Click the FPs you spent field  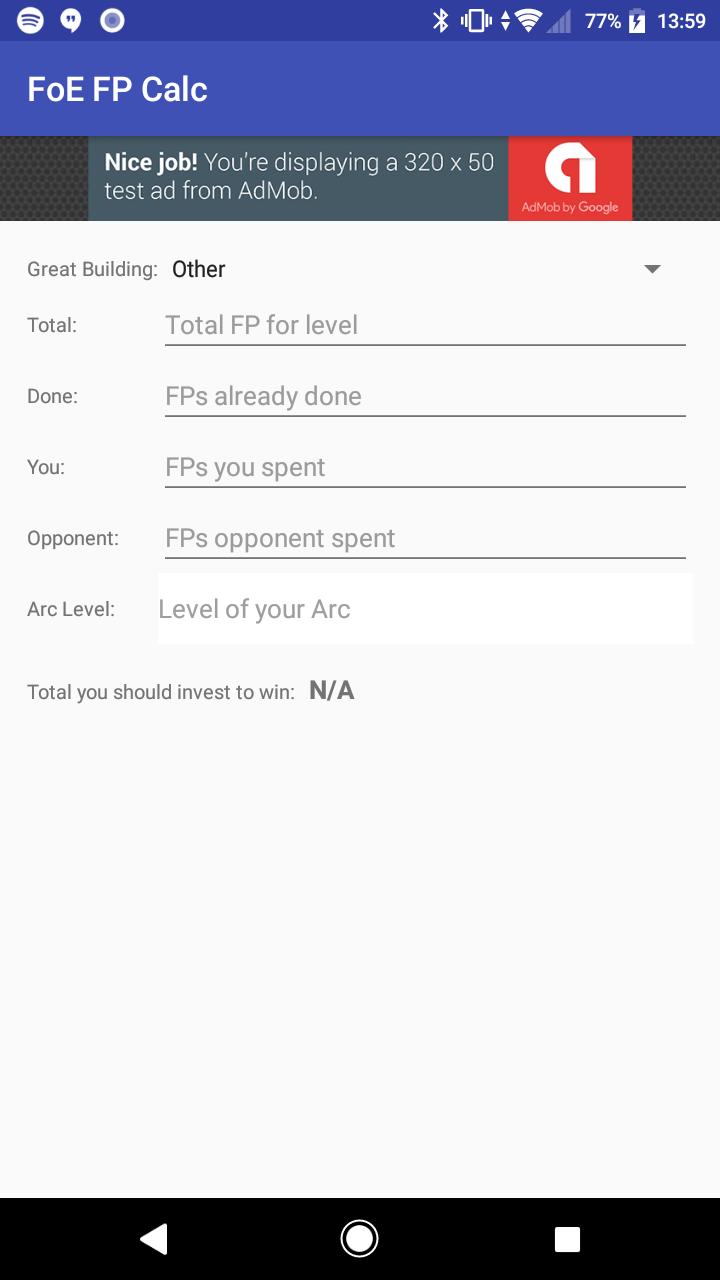(x=425, y=467)
